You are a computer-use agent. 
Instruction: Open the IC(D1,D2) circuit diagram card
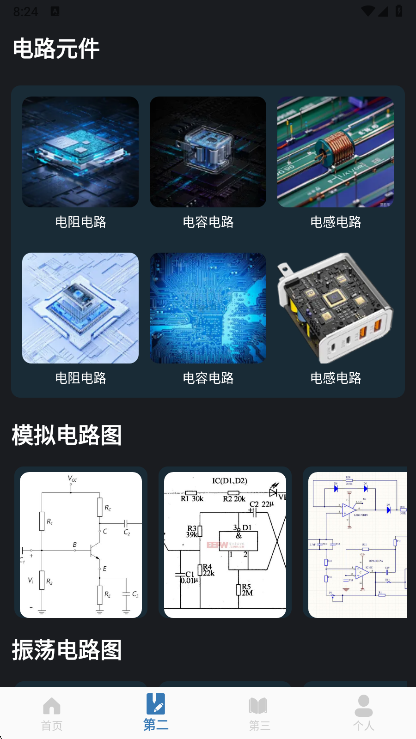point(225,544)
